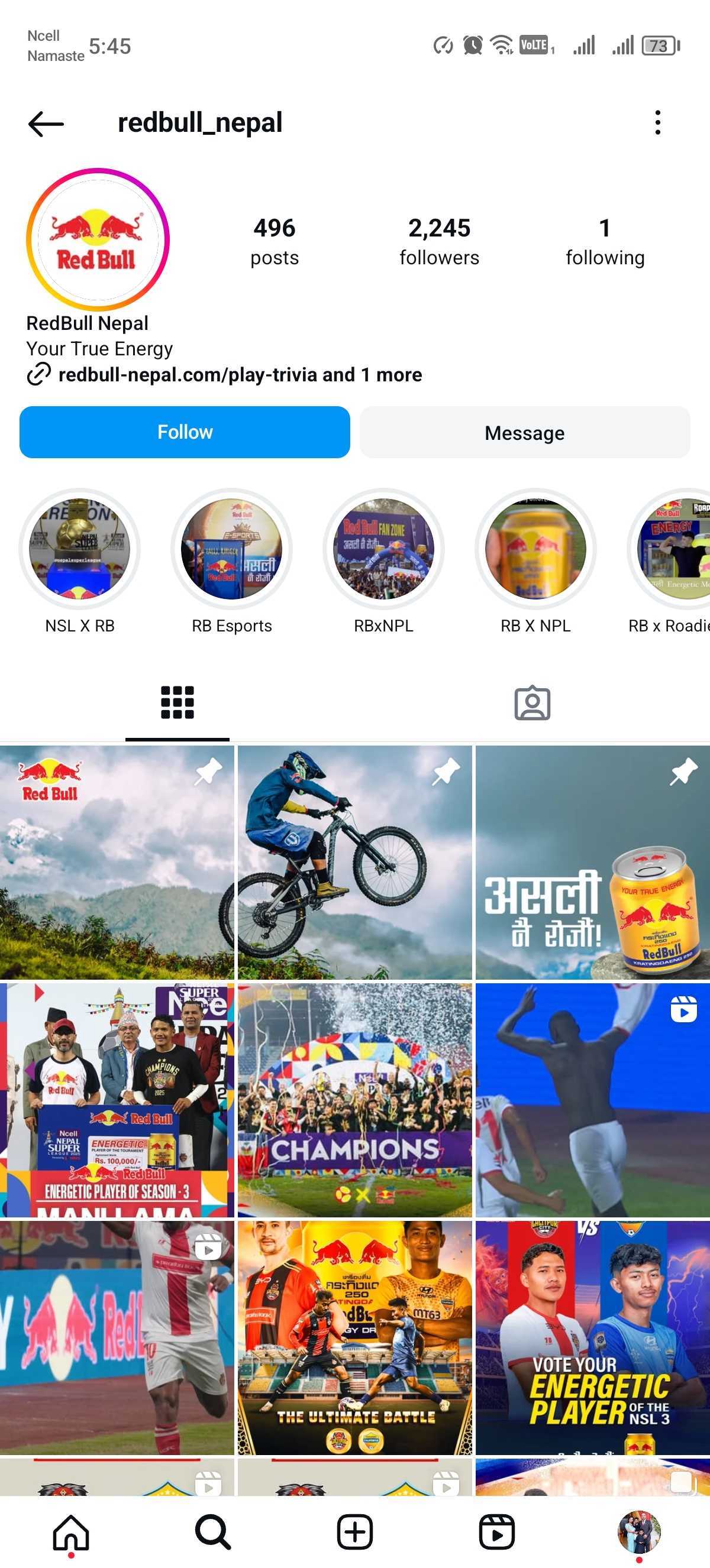This screenshot has height=1568, width=710.
Task: Open the followers list
Action: tap(438, 242)
